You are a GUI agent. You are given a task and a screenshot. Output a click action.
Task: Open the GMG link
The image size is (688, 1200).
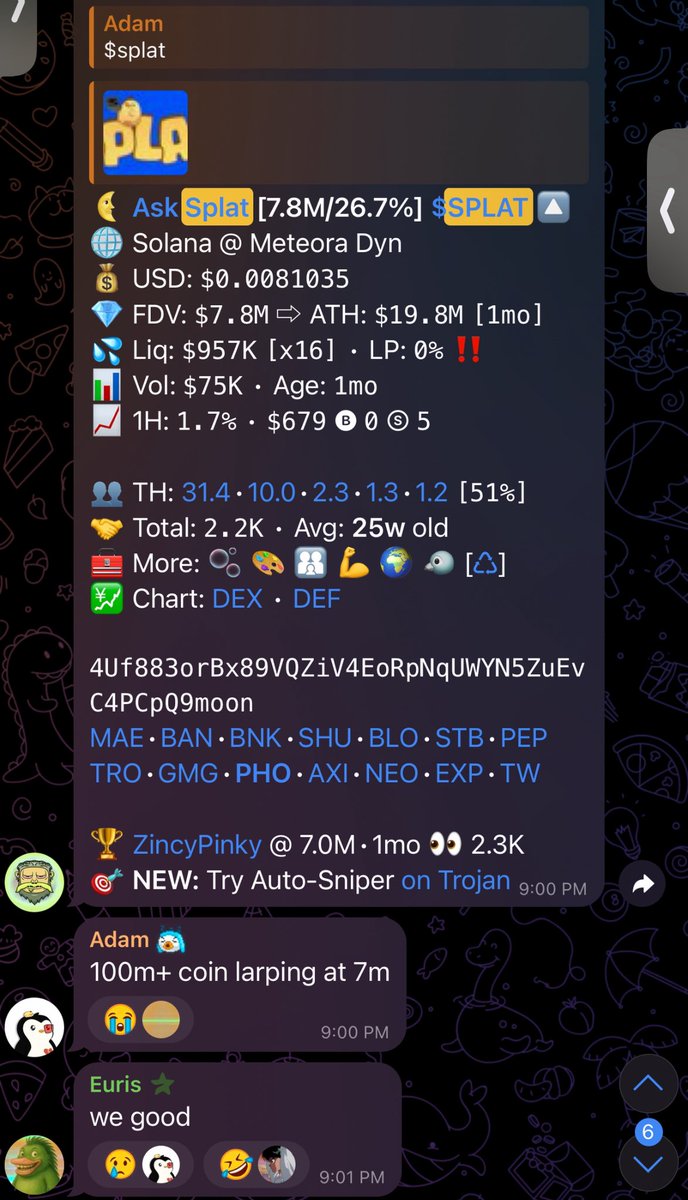coord(188,773)
